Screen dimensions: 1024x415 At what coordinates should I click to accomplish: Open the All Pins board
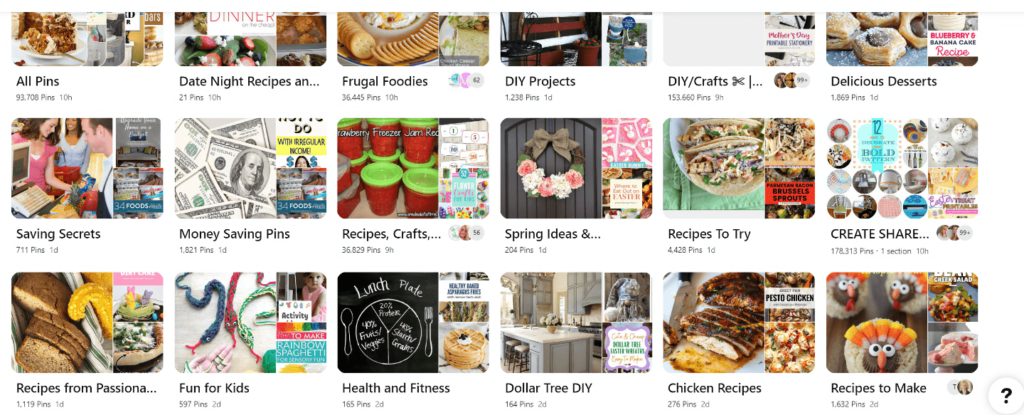click(x=87, y=40)
